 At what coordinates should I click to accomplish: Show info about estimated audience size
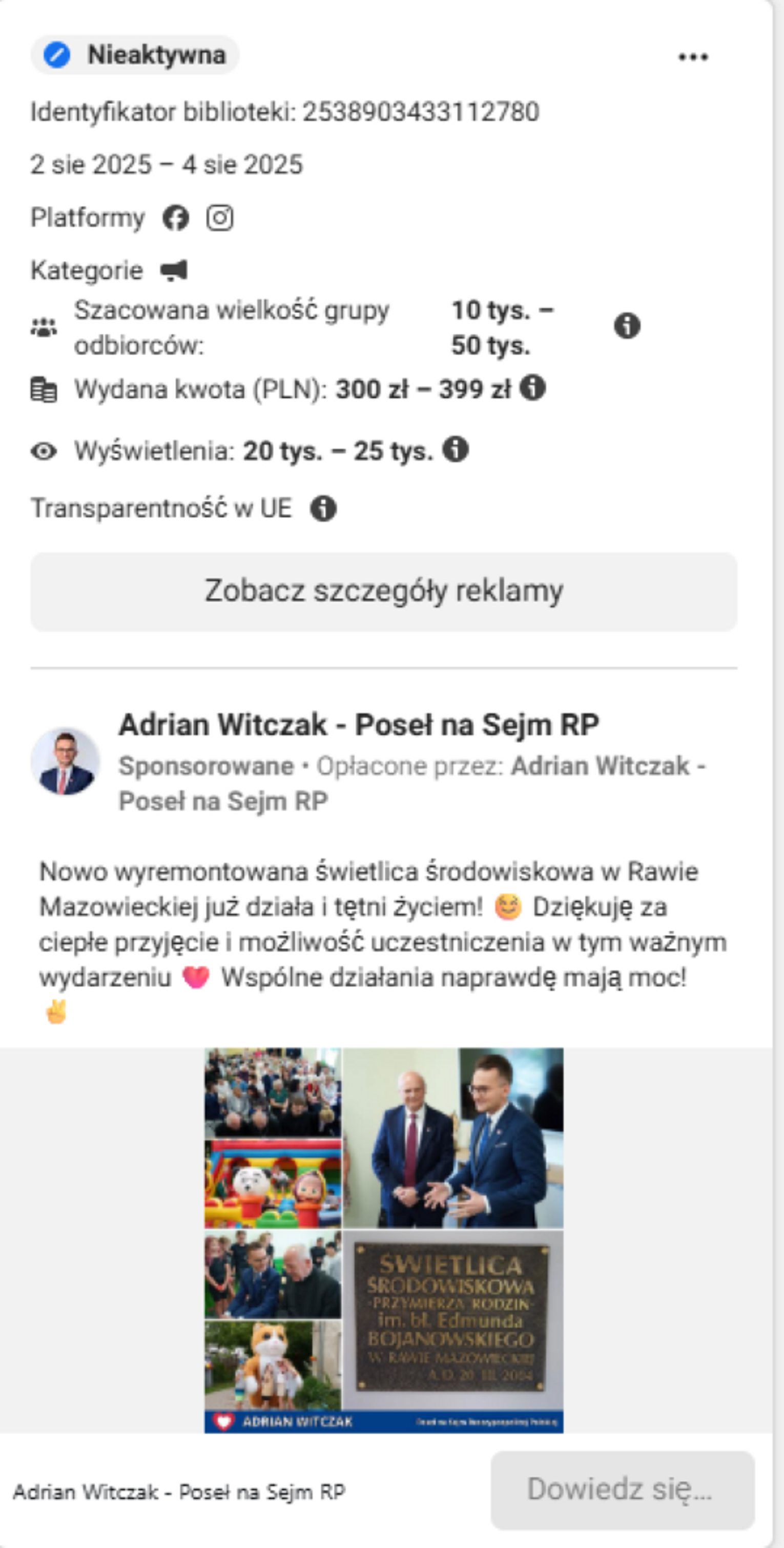[x=627, y=327]
